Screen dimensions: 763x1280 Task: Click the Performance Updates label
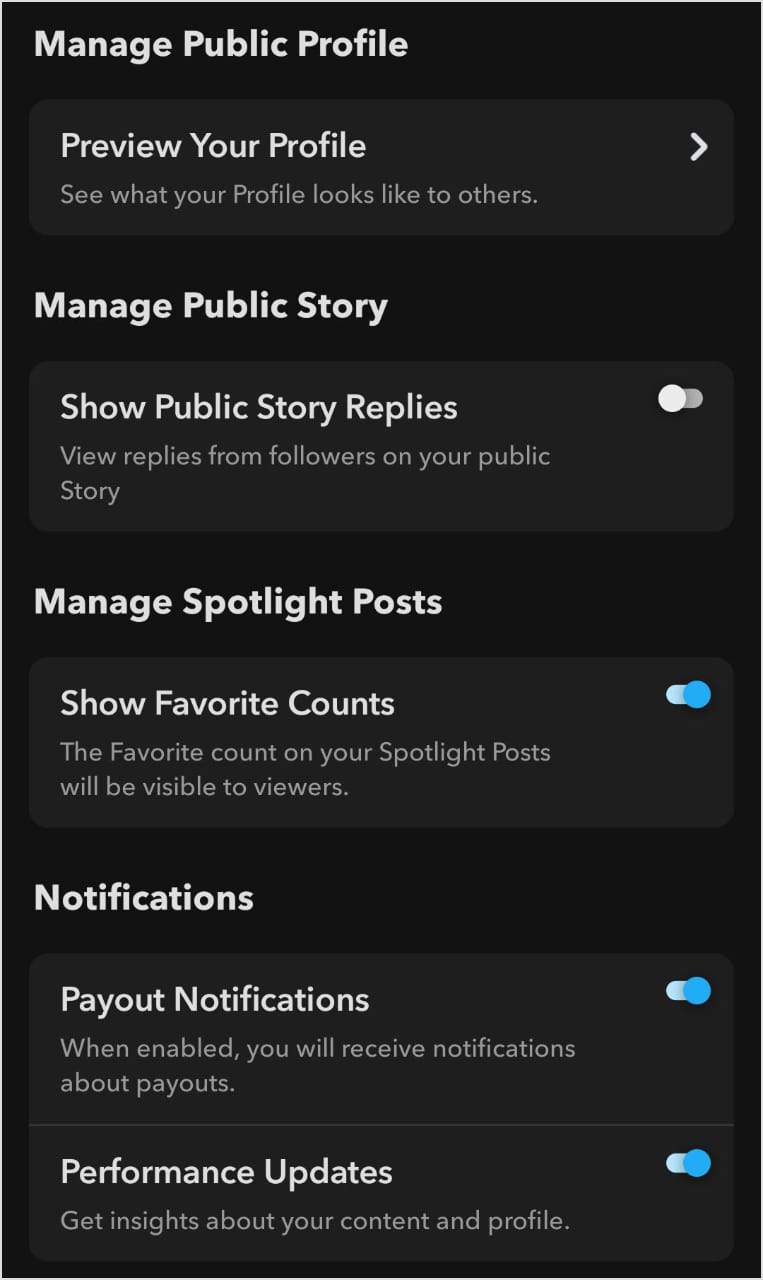pos(226,1171)
